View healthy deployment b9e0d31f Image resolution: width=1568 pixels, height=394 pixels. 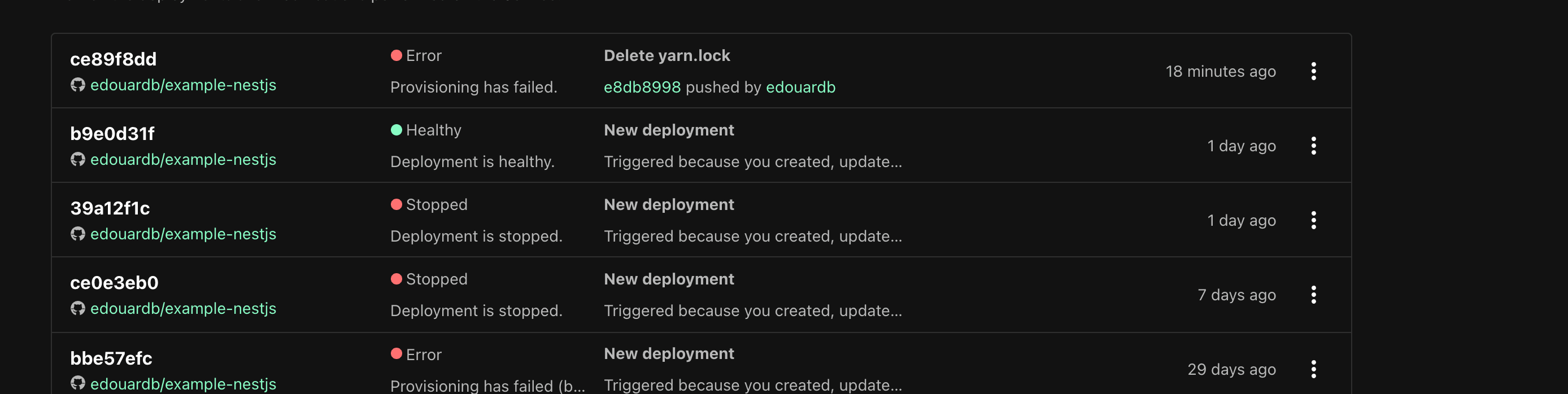112,134
